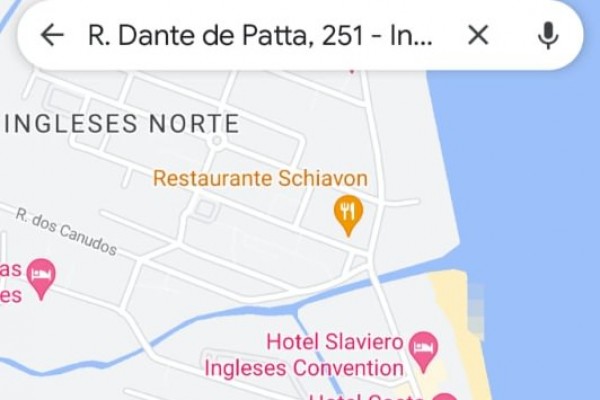Open the pink hotel pin near R. dos Canudos
Viewport: 600px width, 400px height.
[41, 277]
